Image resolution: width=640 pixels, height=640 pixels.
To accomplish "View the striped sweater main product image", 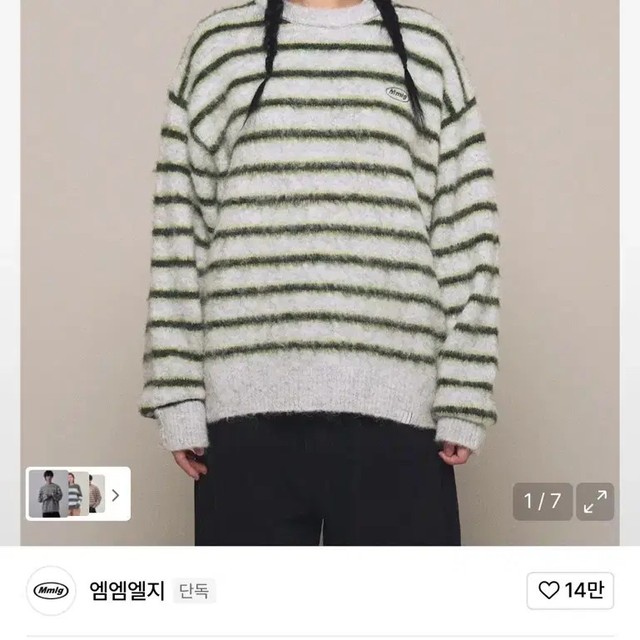I will [320, 250].
